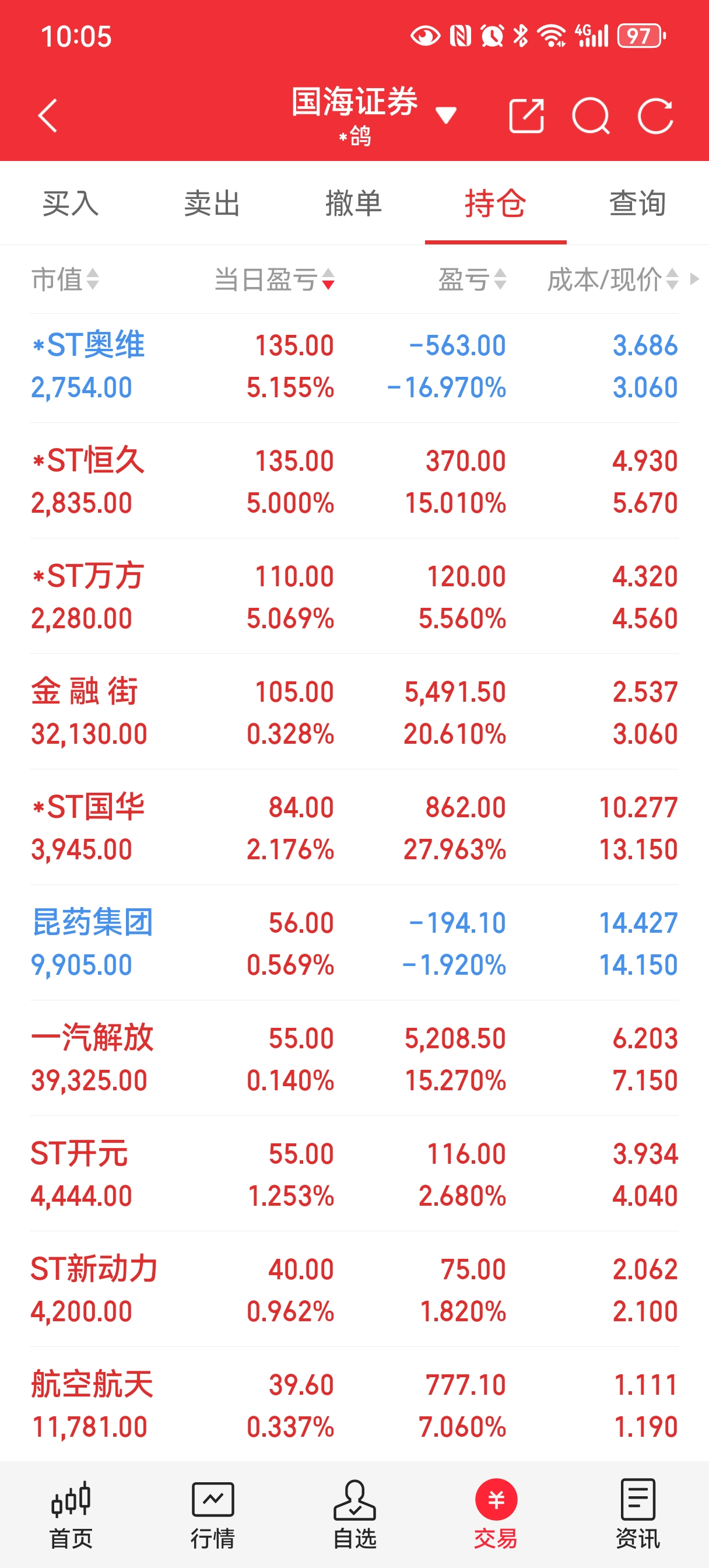Viewport: 709px width, 1568px height.
Task: Open the 国海证券 account dropdown
Action: [445, 114]
